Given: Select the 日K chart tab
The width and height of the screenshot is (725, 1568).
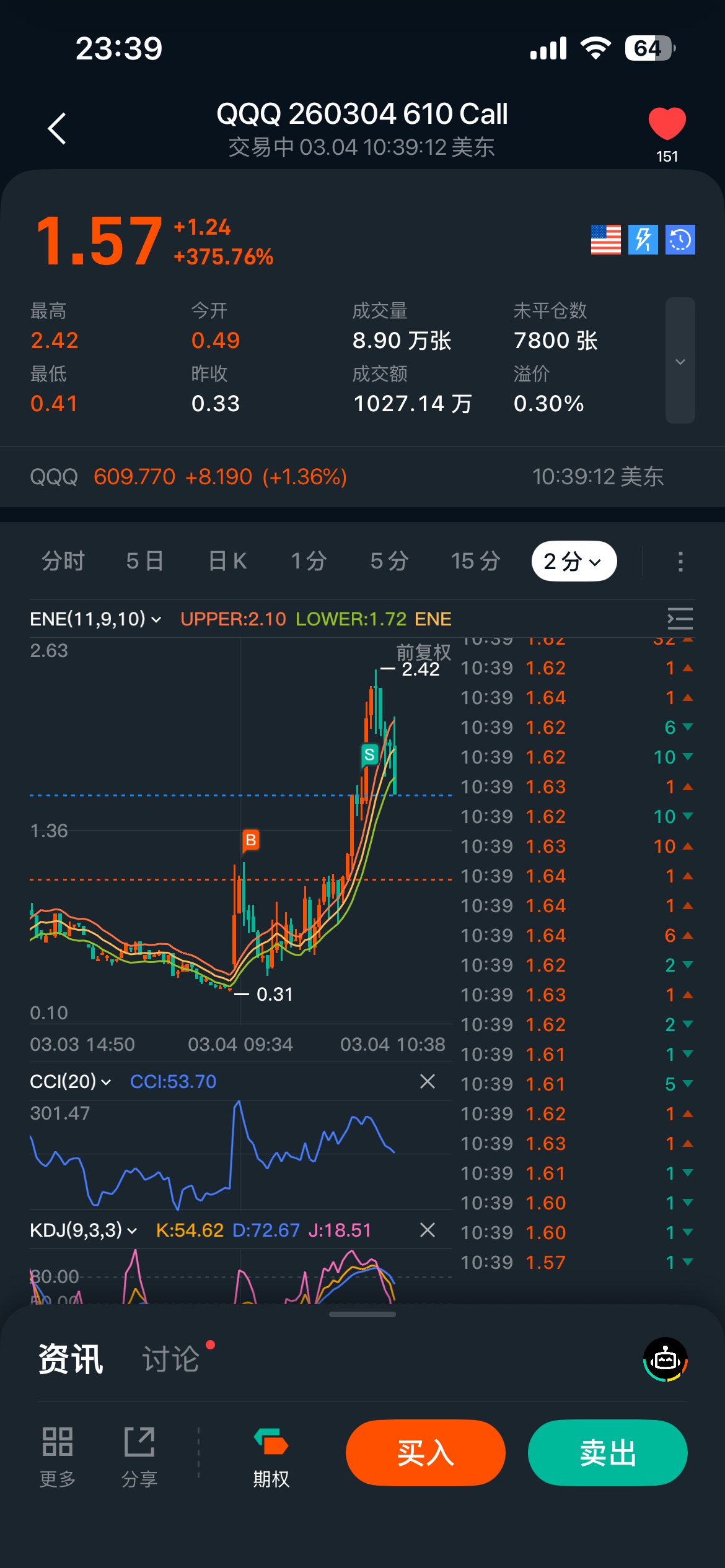Looking at the screenshot, I should click(228, 561).
